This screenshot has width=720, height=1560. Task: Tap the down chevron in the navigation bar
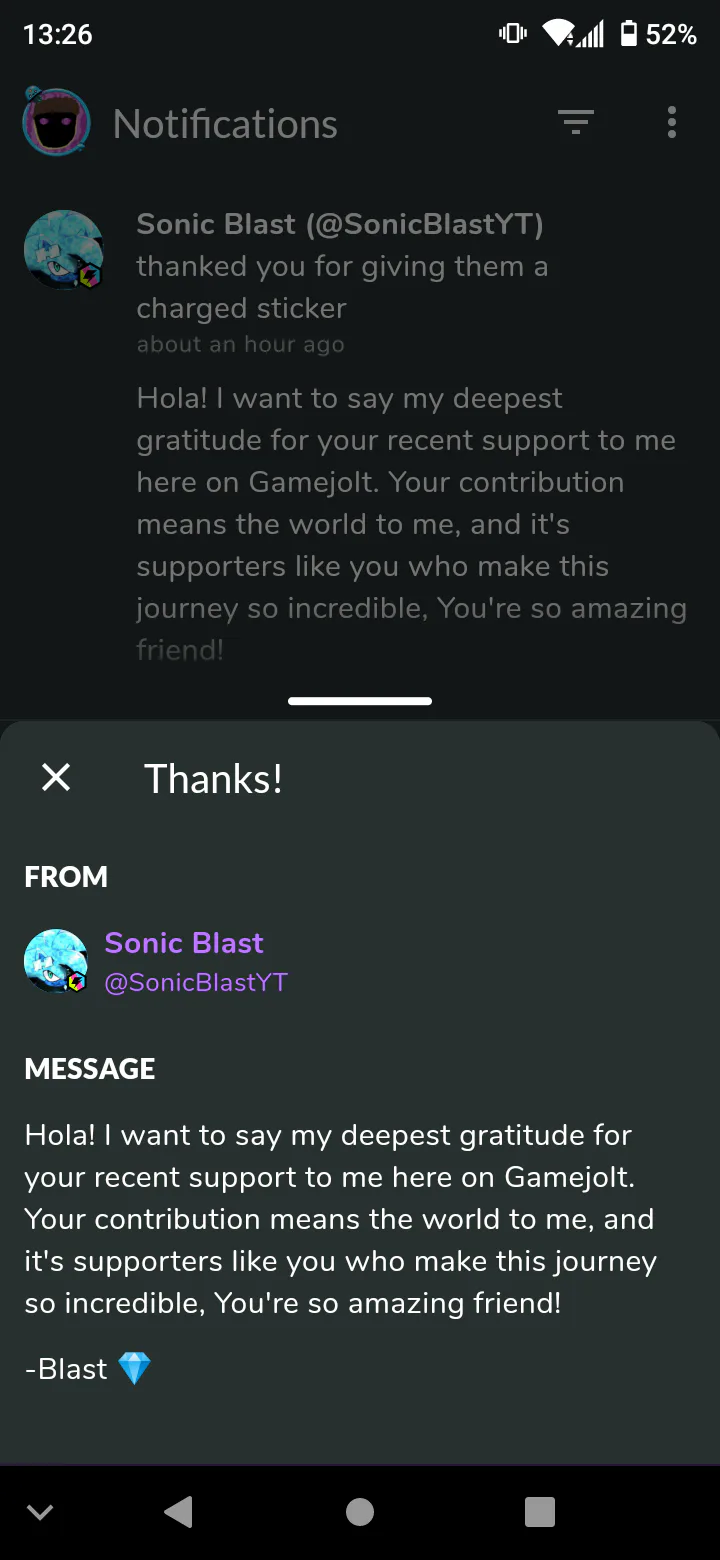[40, 1513]
